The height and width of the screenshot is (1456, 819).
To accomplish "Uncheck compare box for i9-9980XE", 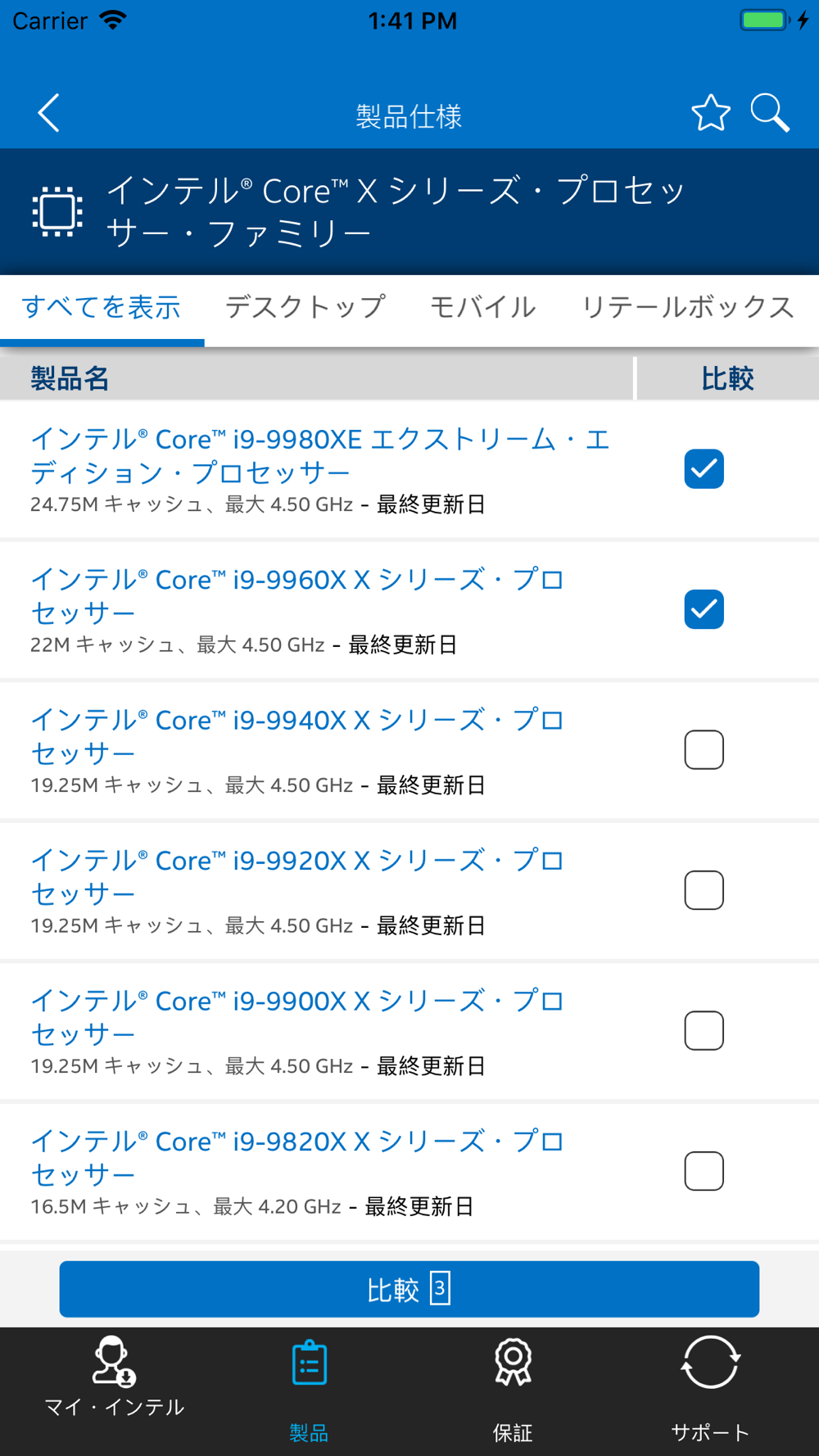I will 704,469.
